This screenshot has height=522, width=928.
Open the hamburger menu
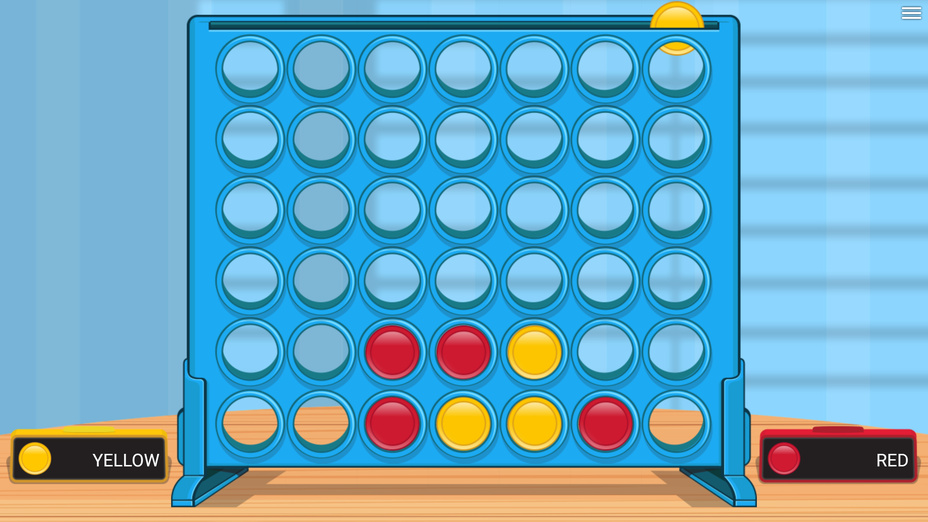tap(911, 13)
